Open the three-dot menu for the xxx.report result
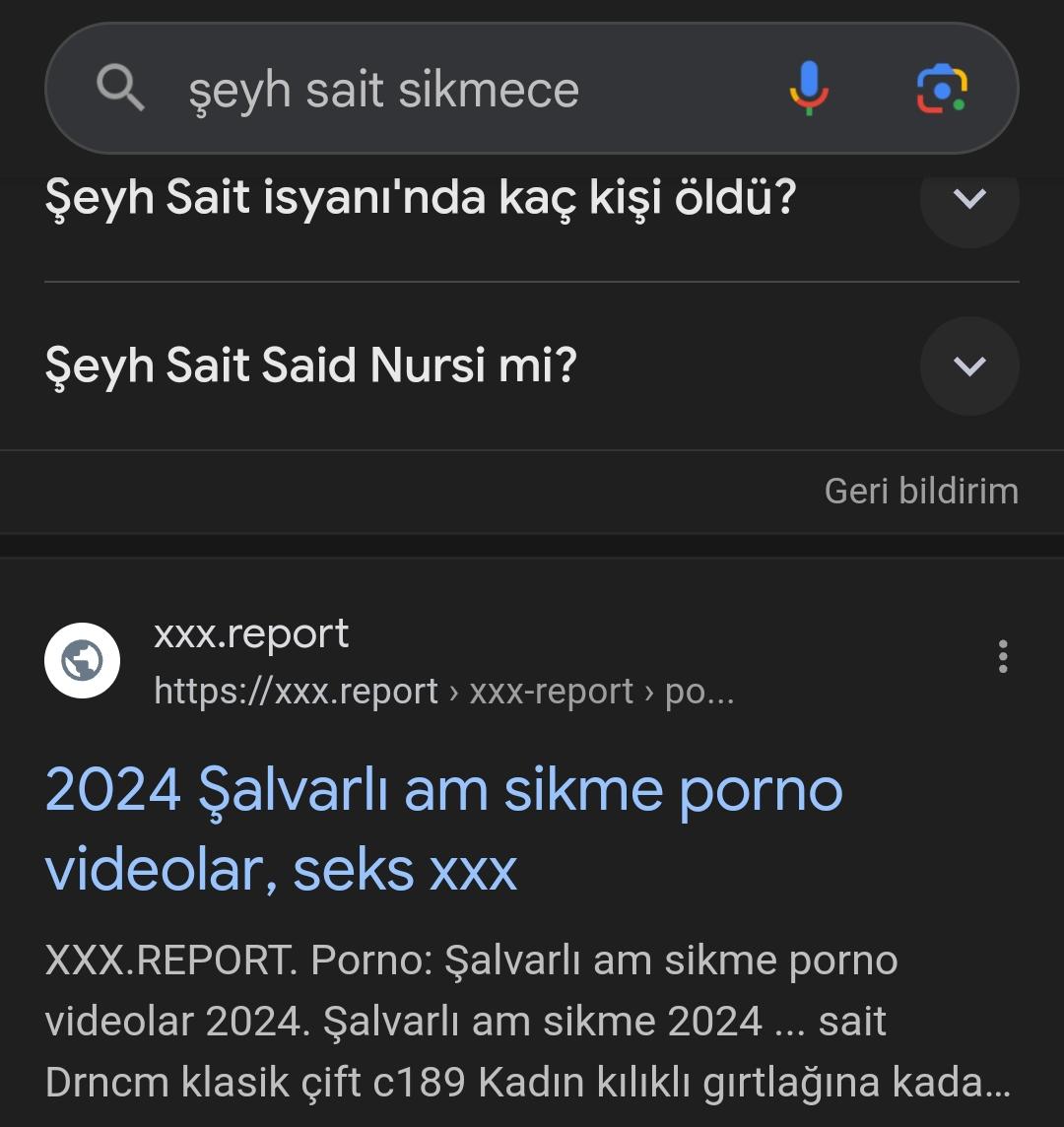This screenshot has width=1064, height=1127. click(1002, 656)
